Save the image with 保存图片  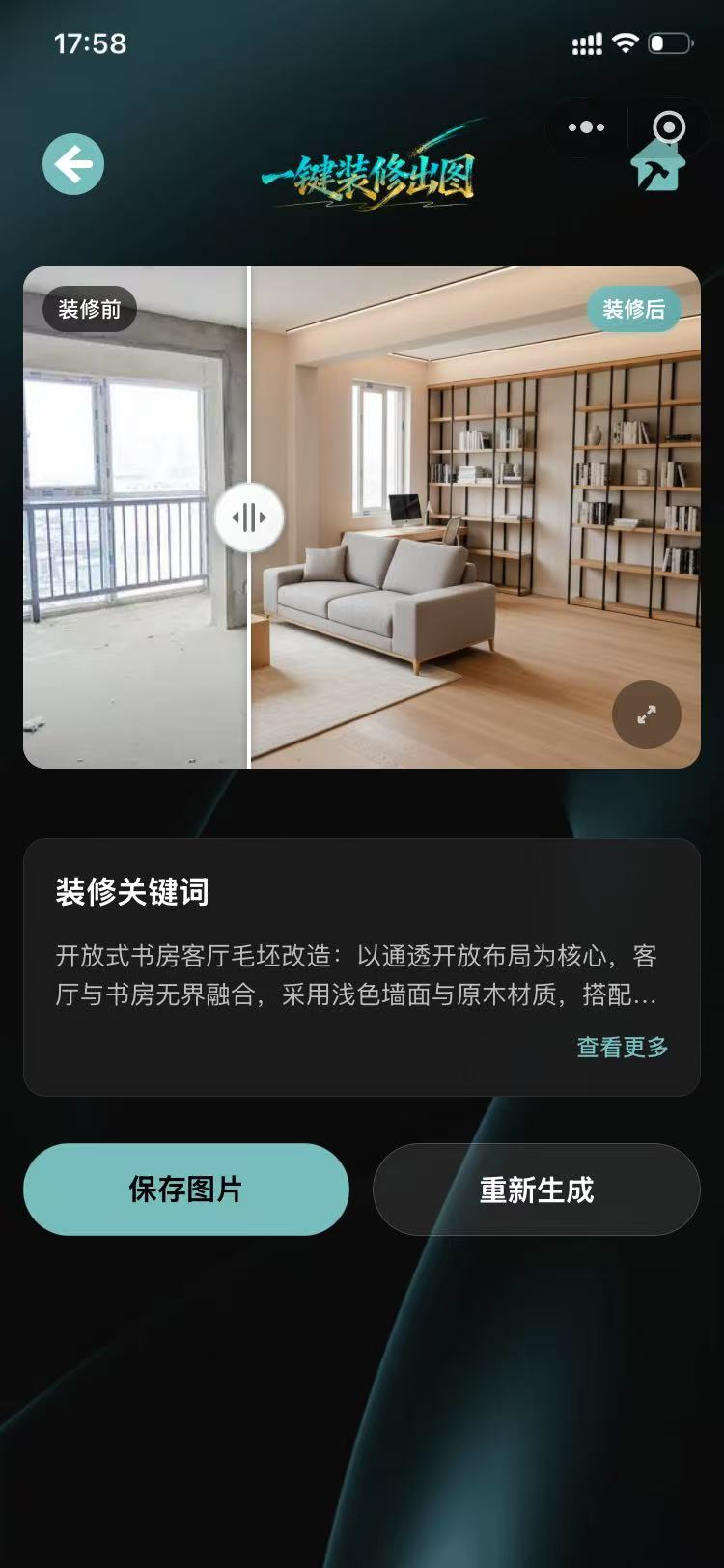[186, 1190]
